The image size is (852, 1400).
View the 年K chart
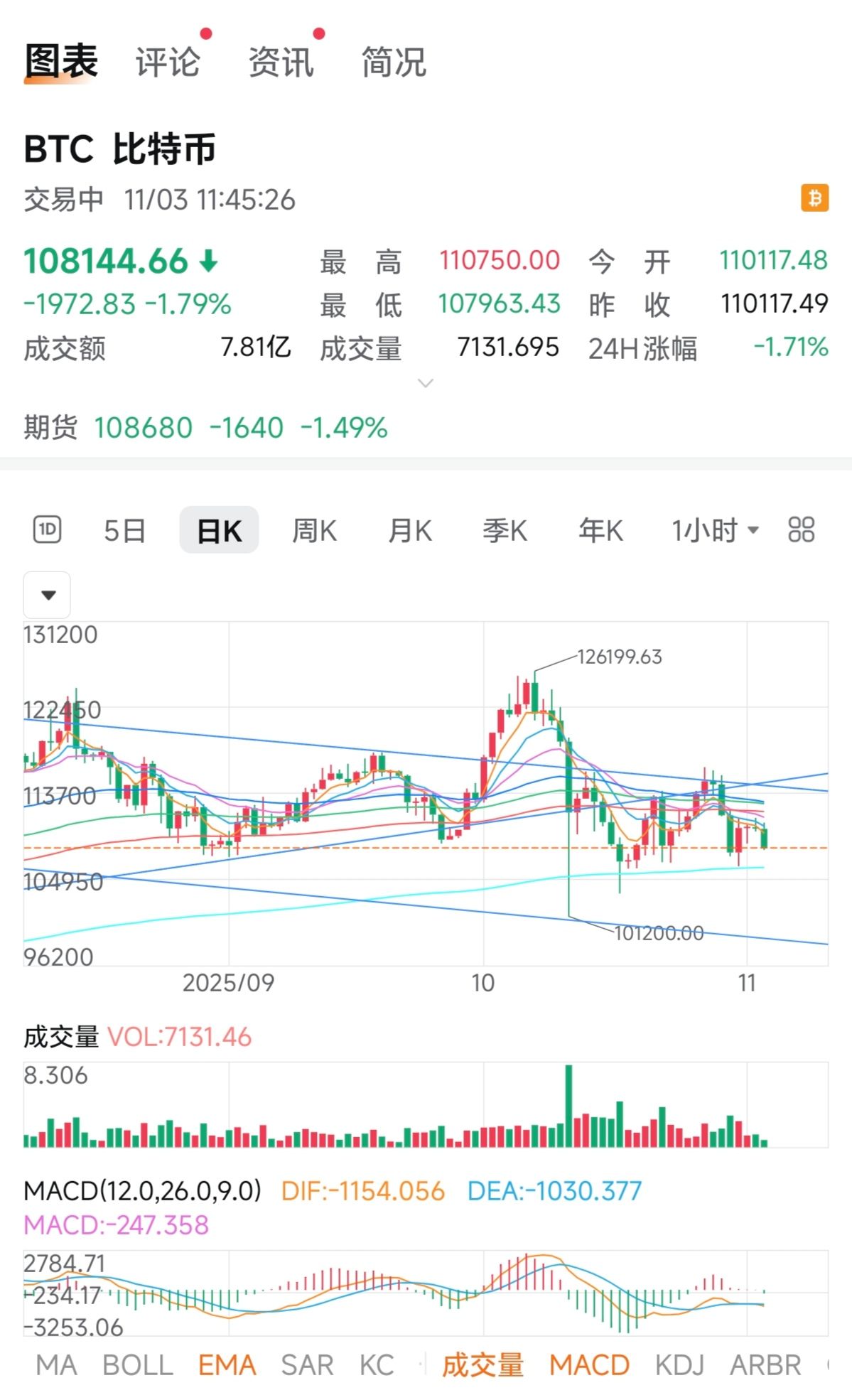pyautogui.click(x=600, y=531)
